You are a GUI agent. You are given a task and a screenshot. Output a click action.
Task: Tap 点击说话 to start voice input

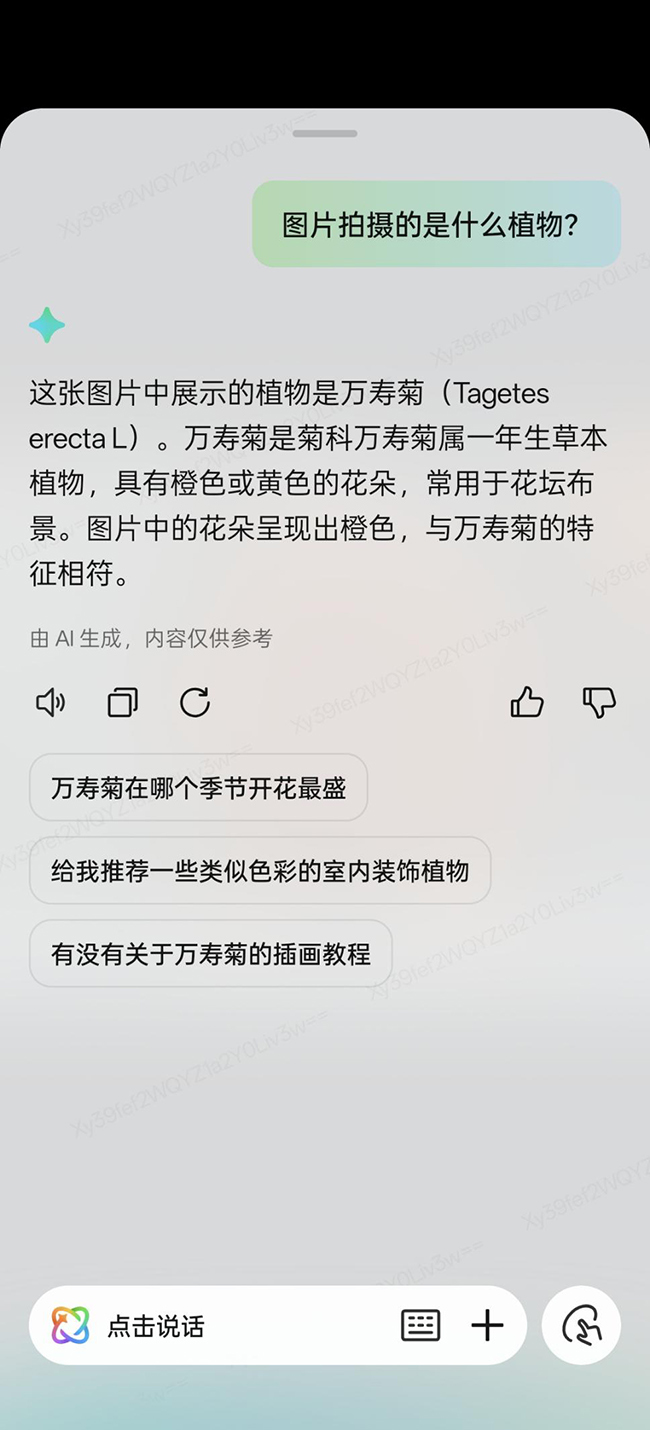coord(200,1326)
